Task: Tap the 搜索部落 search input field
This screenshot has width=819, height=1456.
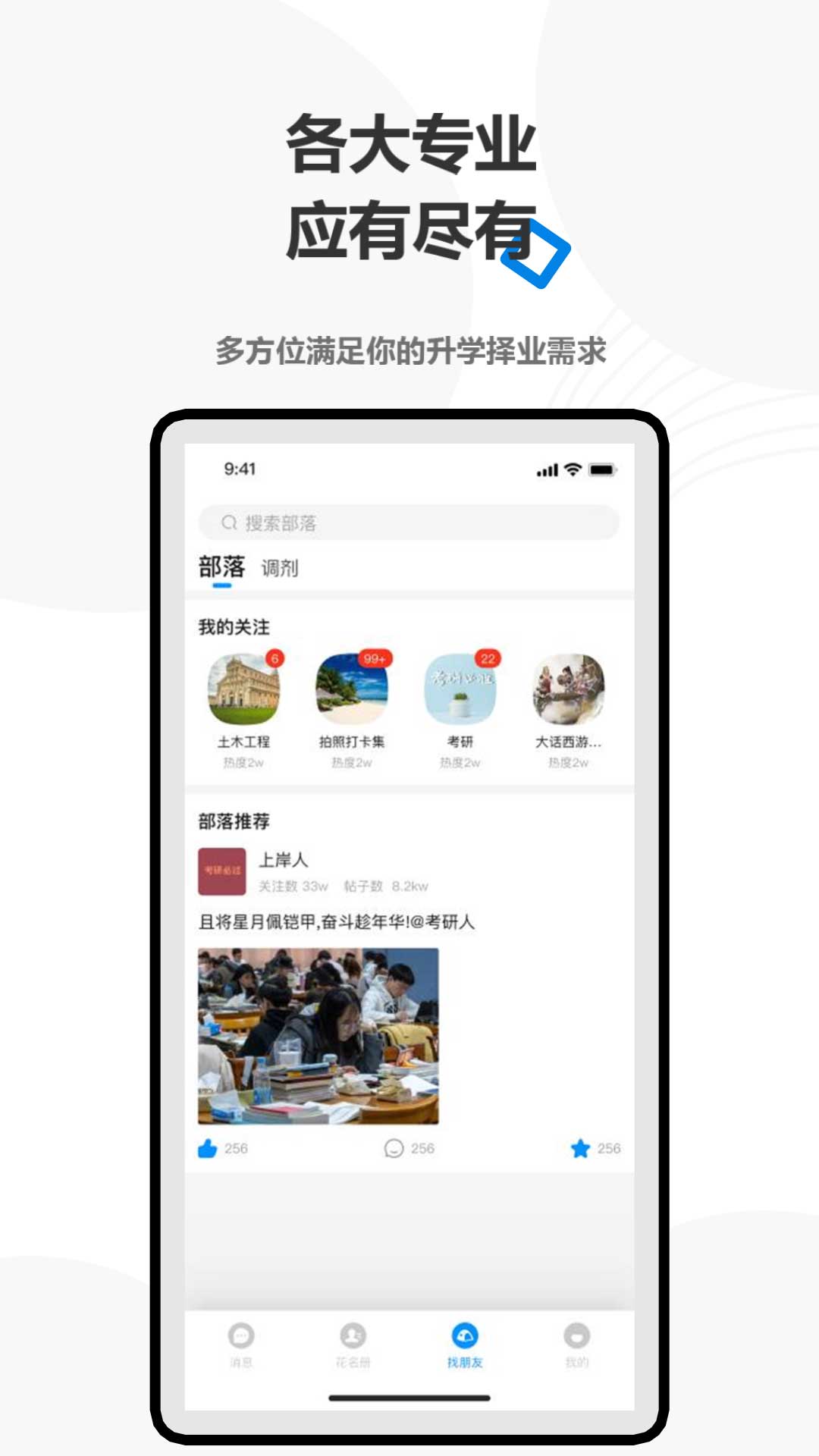Action: (409, 522)
